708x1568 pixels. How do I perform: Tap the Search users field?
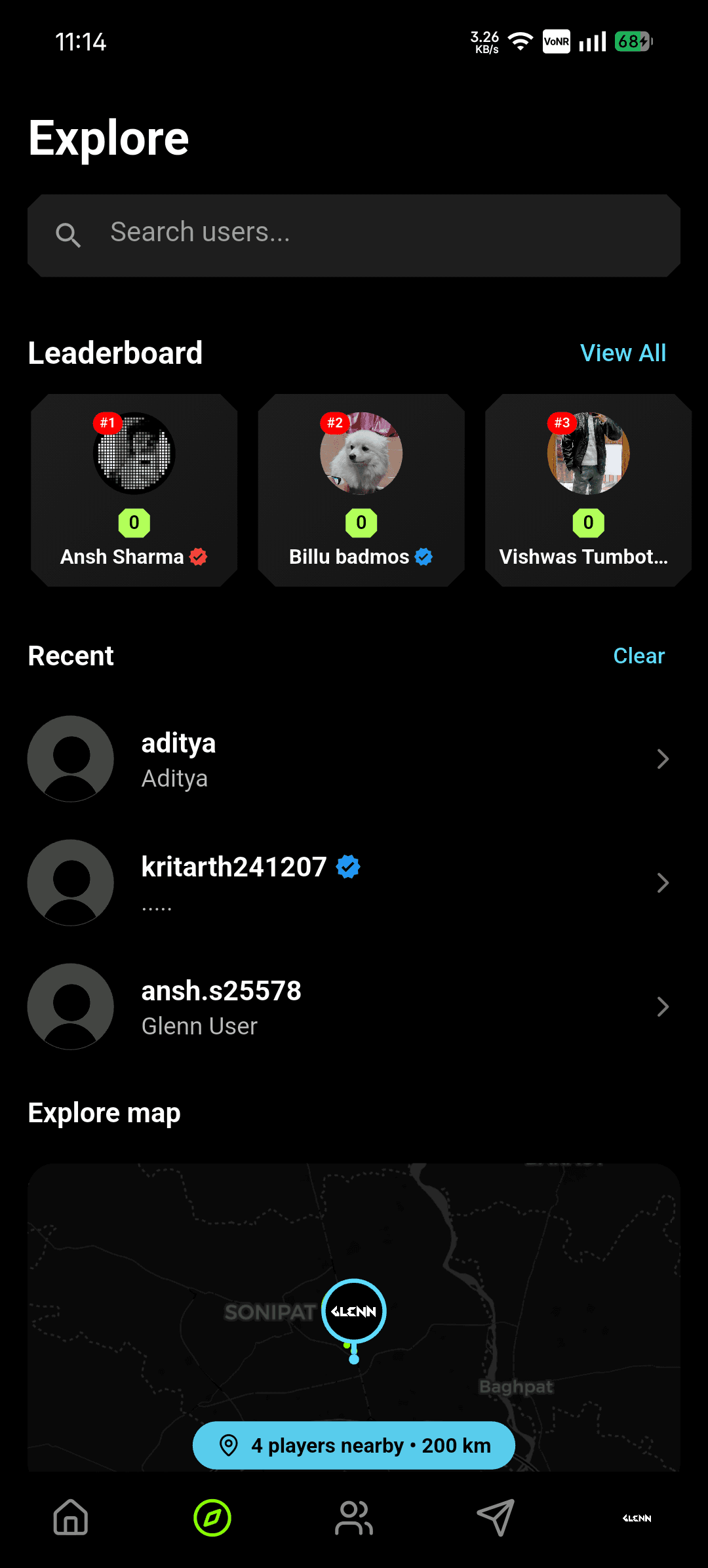click(354, 235)
